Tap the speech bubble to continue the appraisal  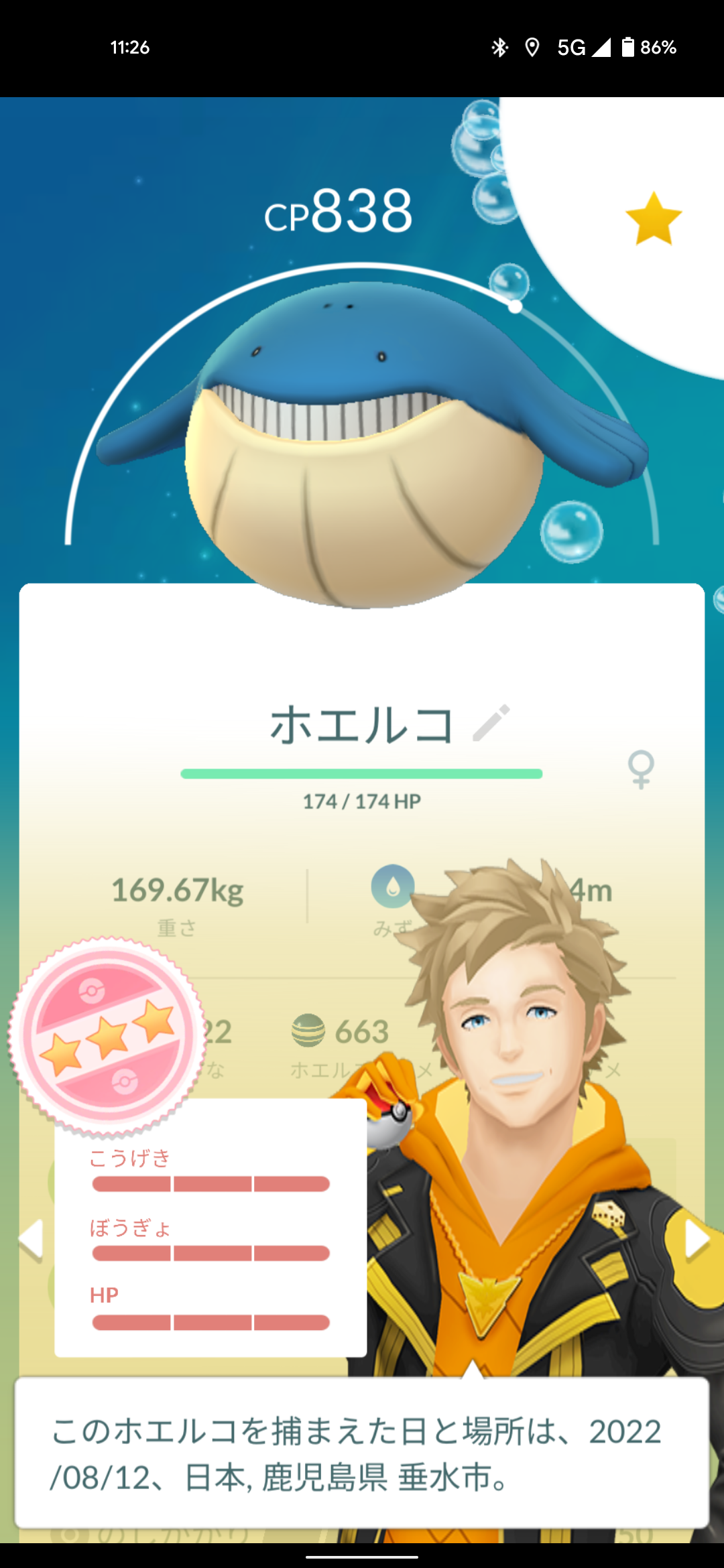[x=362, y=1453]
